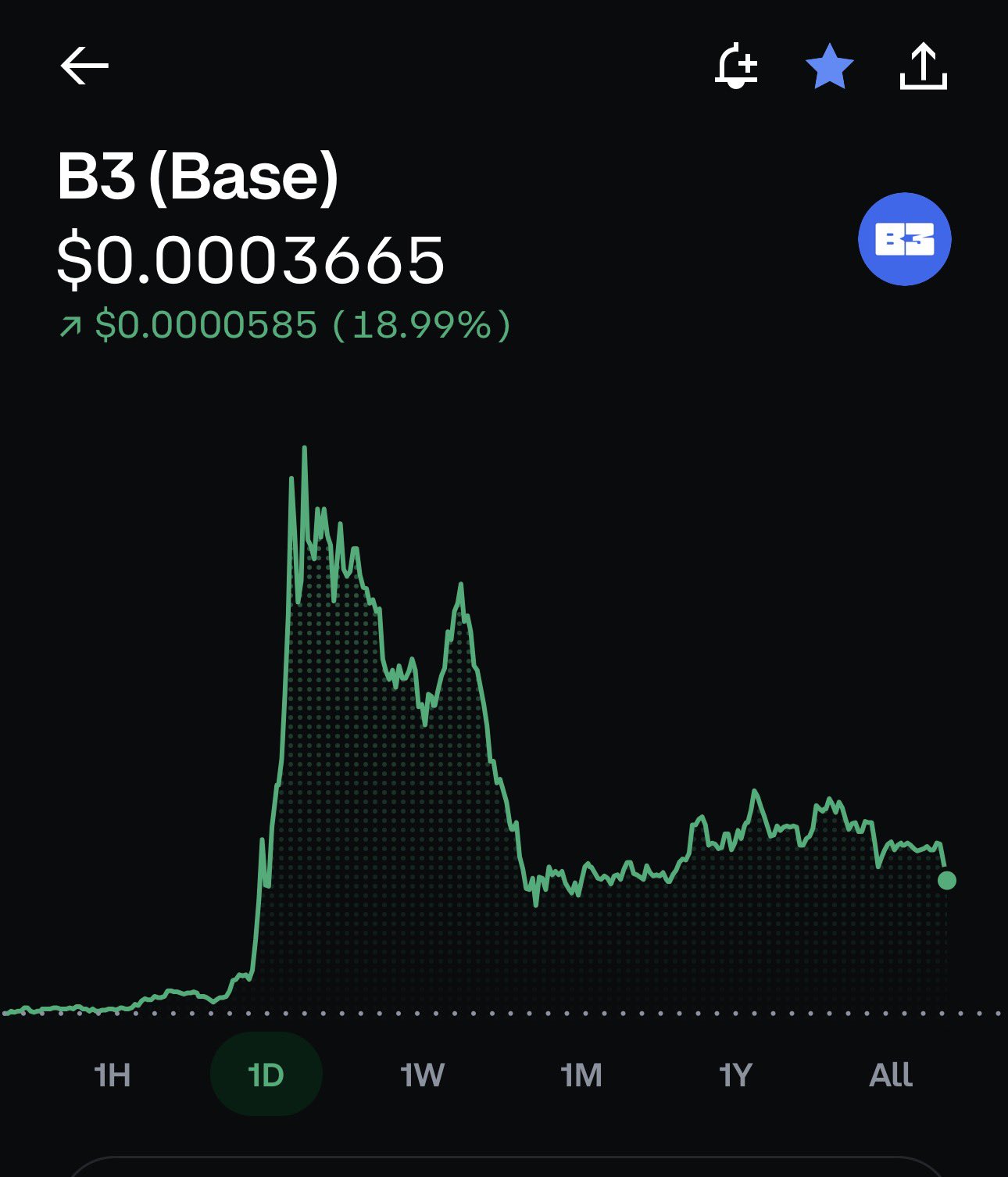The height and width of the screenshot is (1177, 1008).
Task: Select the 1D chart range
Action: (266, 1075)
